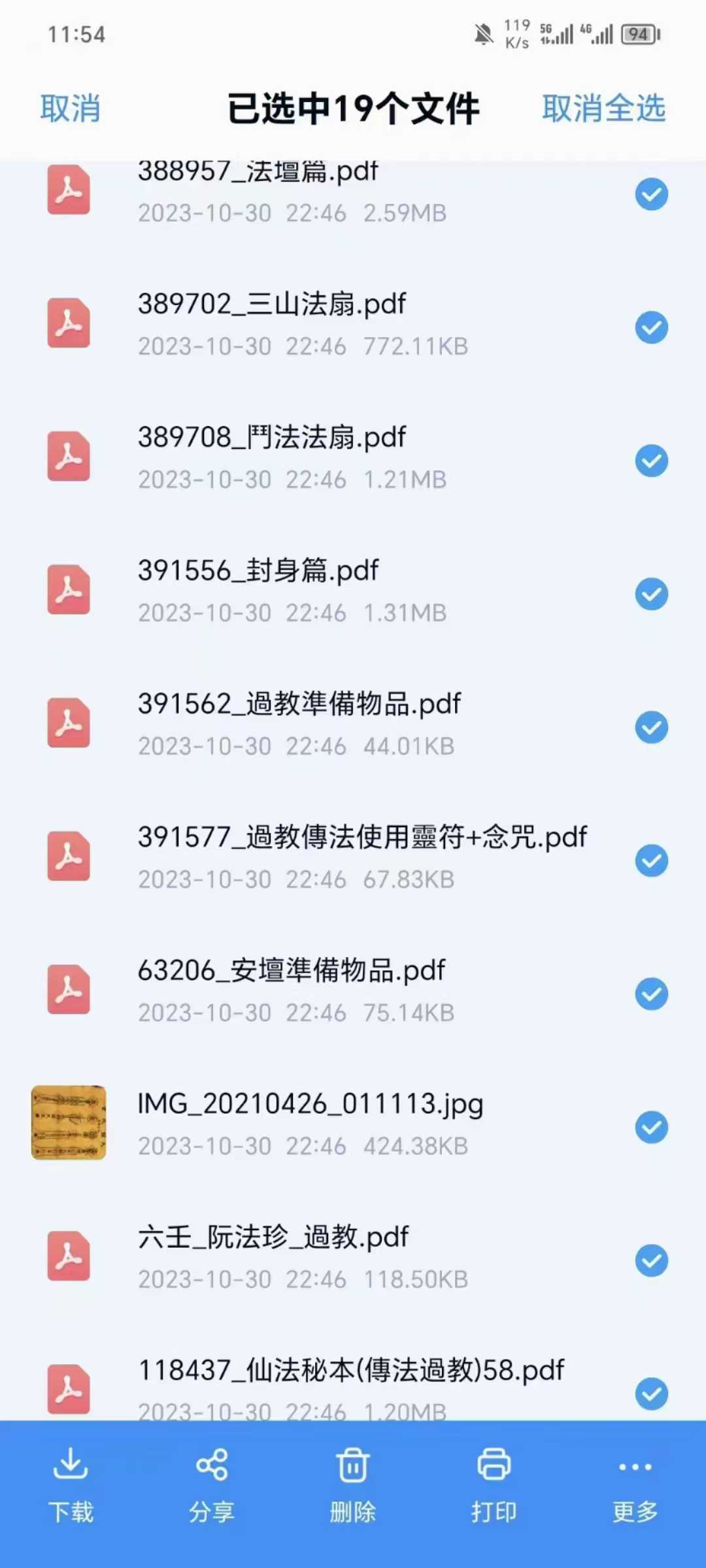This screenshot has height=1568, width=706.
Task: Select the 388957_法壇篇.pdf row
Action: pos(353,193)
